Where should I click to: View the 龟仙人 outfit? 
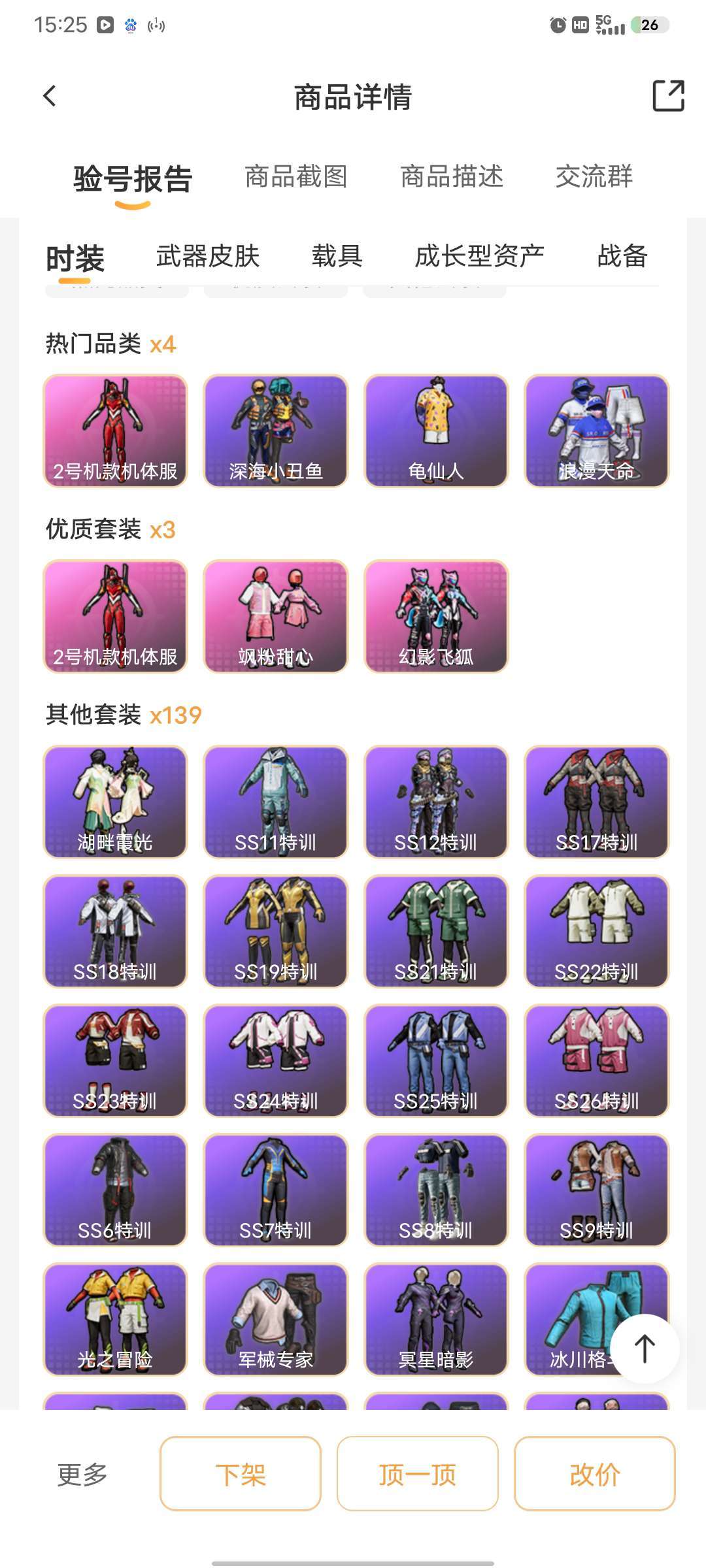coord(436,431)
